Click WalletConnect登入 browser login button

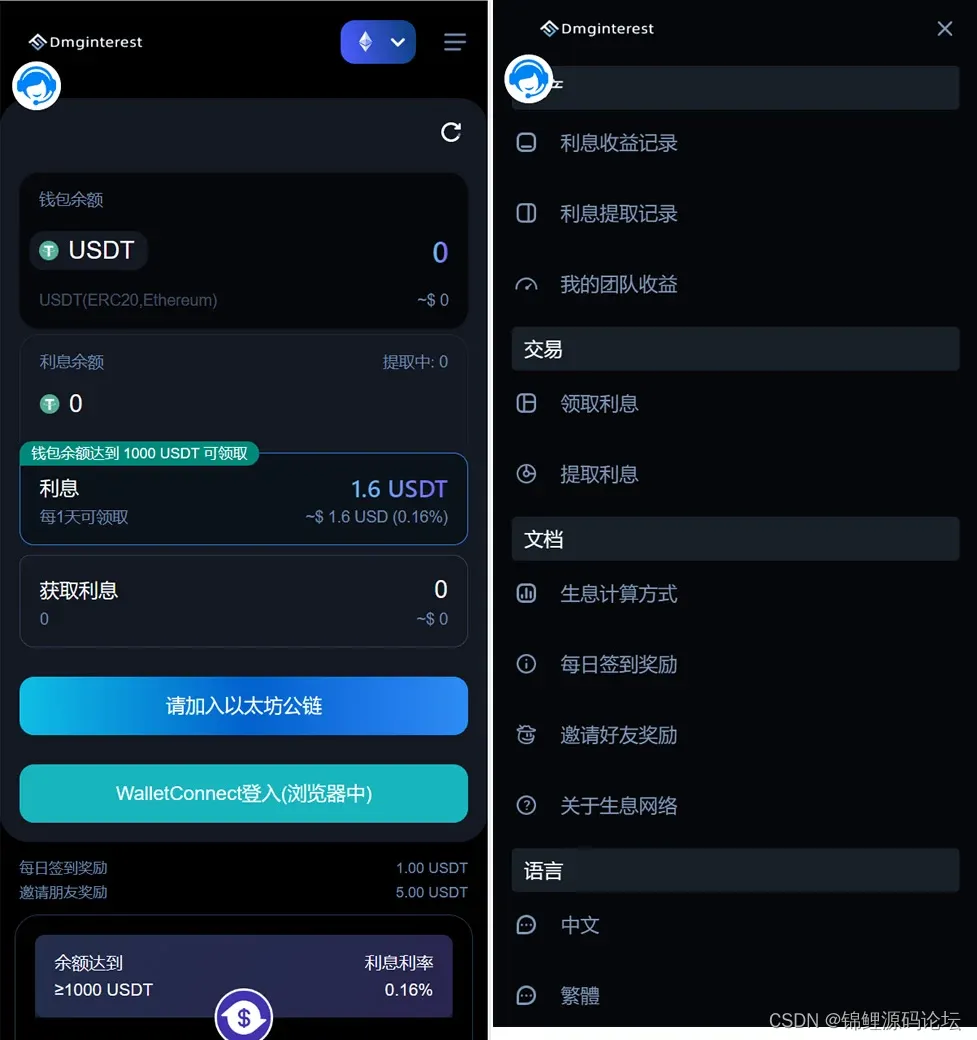243,794
